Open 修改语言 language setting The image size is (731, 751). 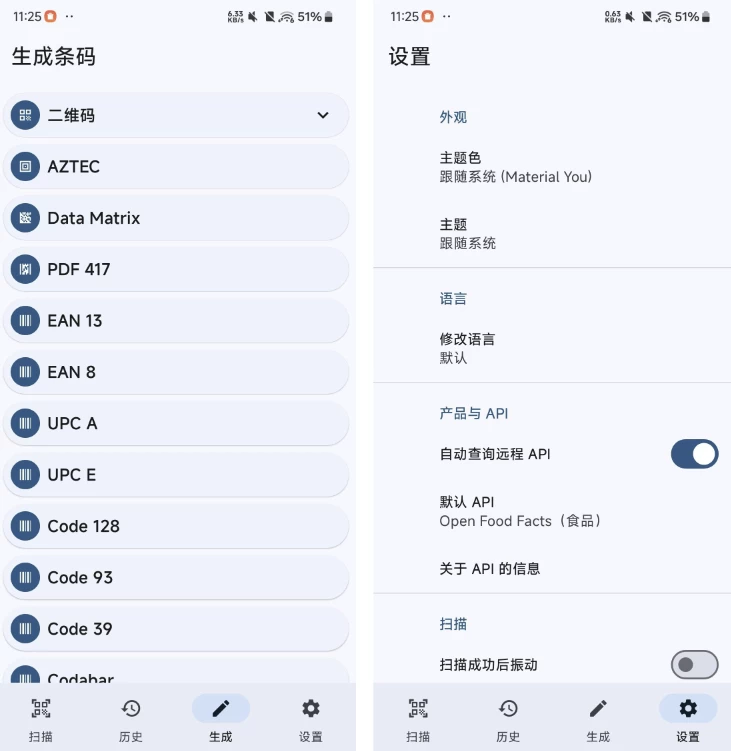[552, 348]
